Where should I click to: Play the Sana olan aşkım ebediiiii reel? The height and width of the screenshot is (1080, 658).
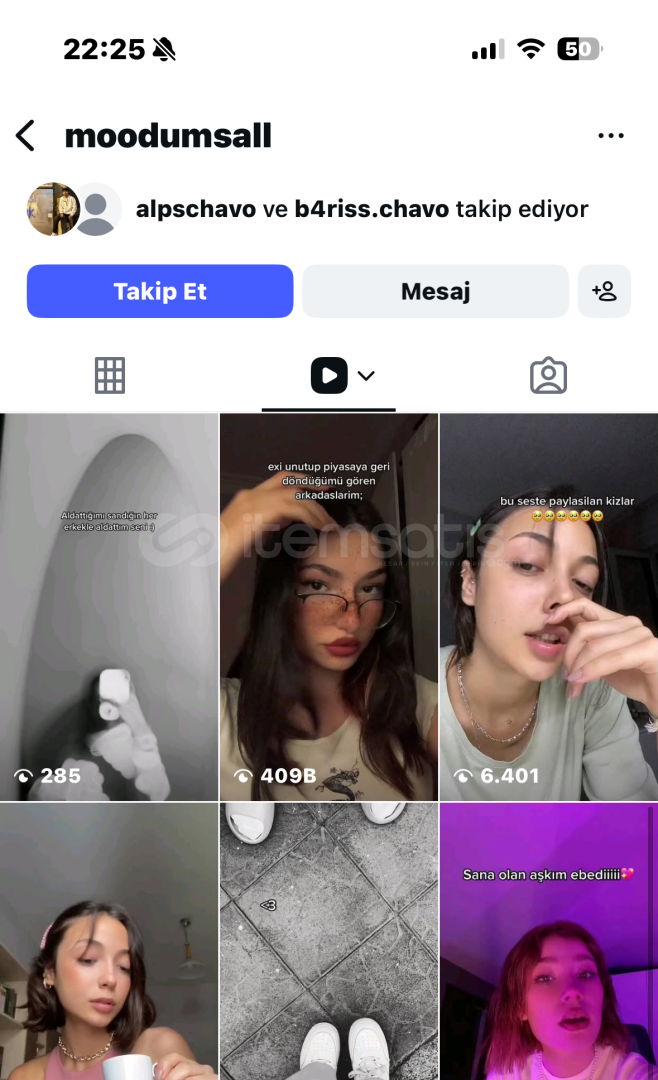[549, 940]
